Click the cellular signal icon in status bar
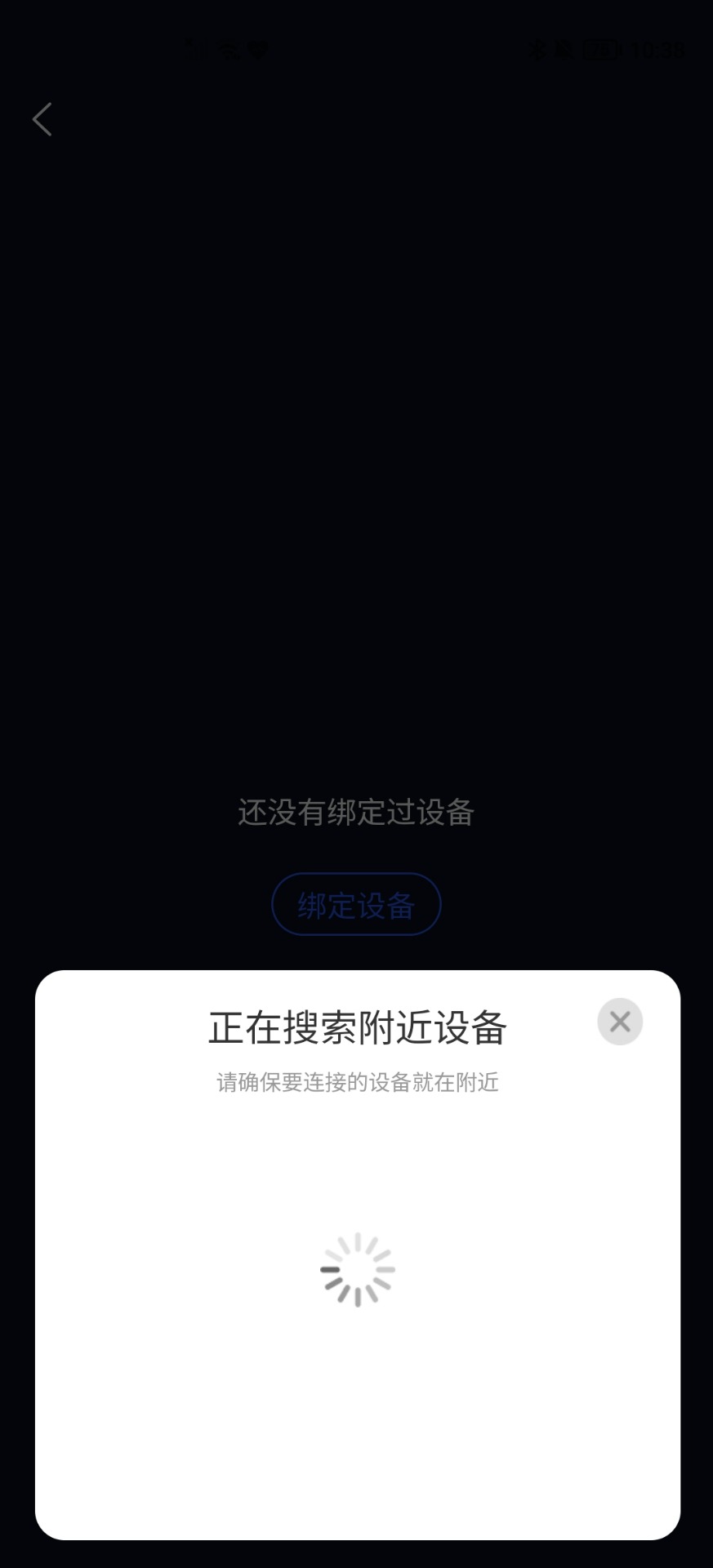The width and height of the screenshot is (713, 1568). pos(194,51)
